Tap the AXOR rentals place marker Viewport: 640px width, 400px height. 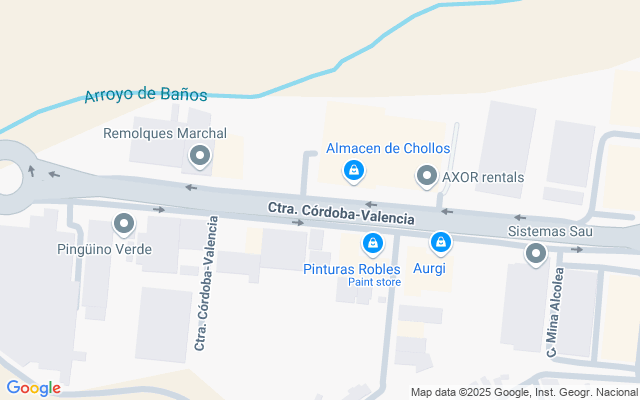426,177
